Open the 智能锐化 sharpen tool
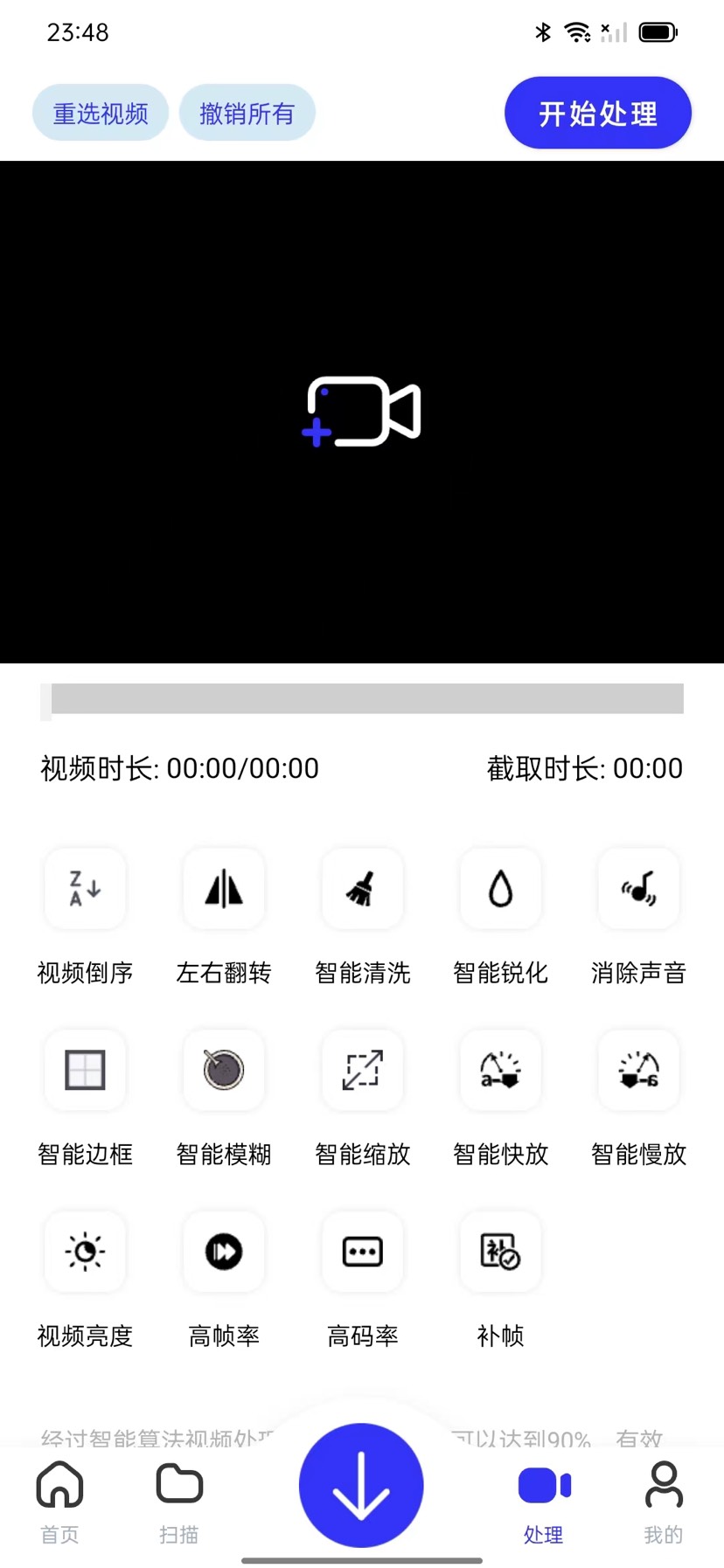This screenshot has width=724, height=1568. [x=500, y=890]
